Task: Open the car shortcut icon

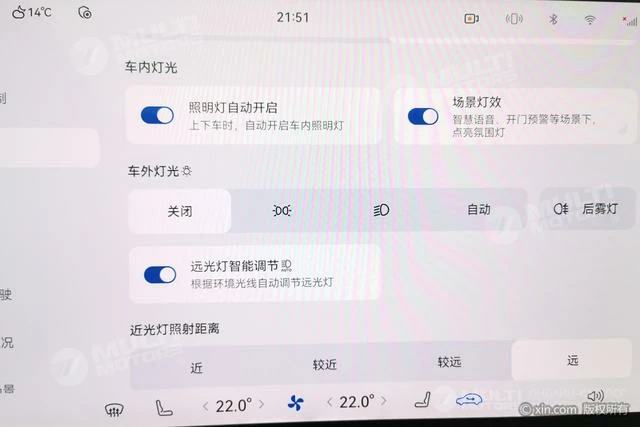Action: (468, 400)
